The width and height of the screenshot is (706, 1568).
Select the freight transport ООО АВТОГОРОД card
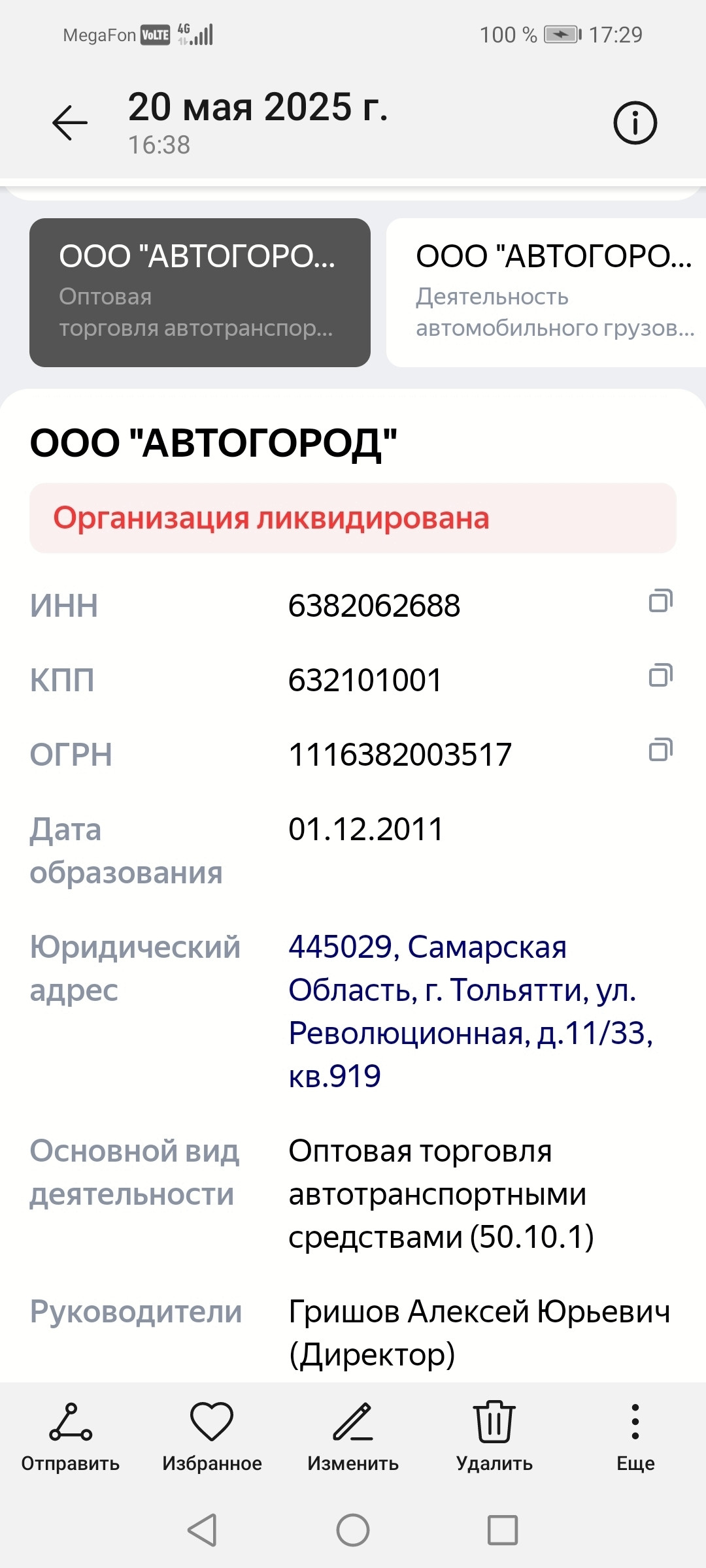click(x=546, y=293)
